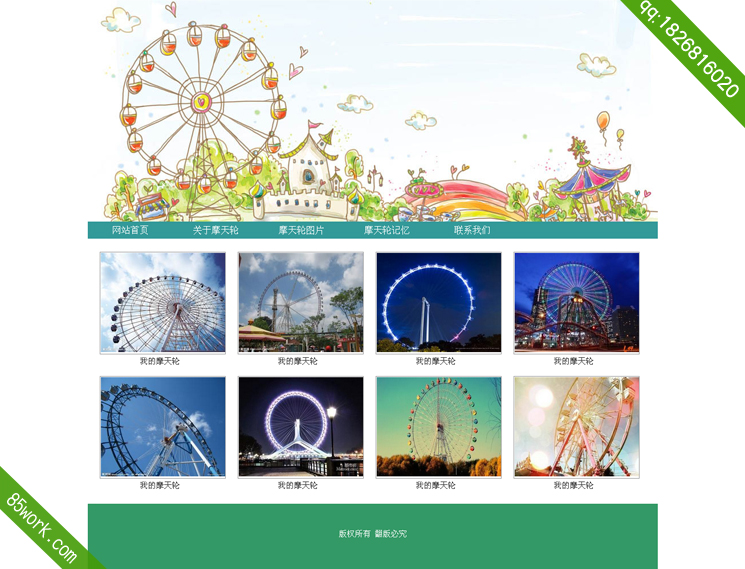The width and height of the screenshot is (745, 569).
Task: Select the pastel bokeh Ferris wheel photo
Action: 577,426
